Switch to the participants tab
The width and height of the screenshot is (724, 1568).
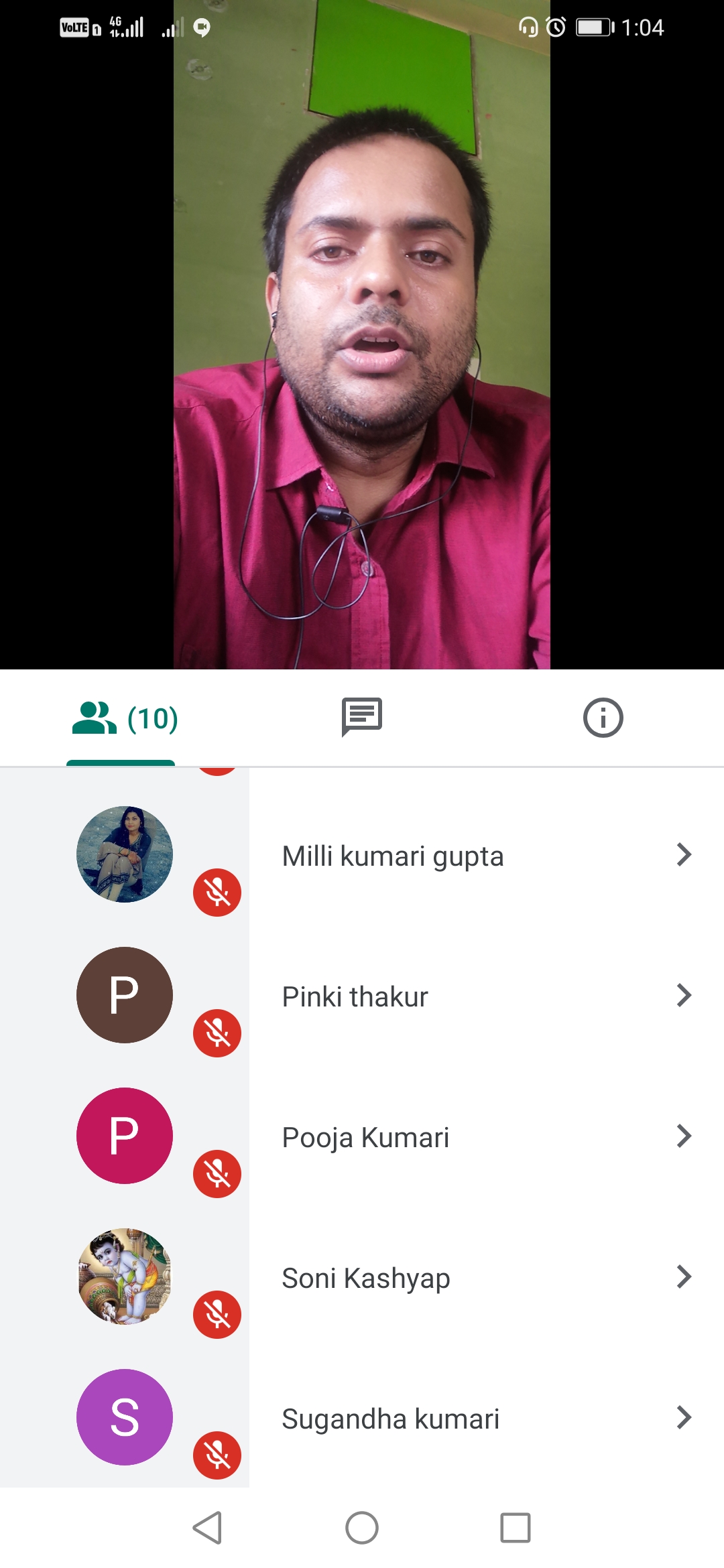point(125,718)
